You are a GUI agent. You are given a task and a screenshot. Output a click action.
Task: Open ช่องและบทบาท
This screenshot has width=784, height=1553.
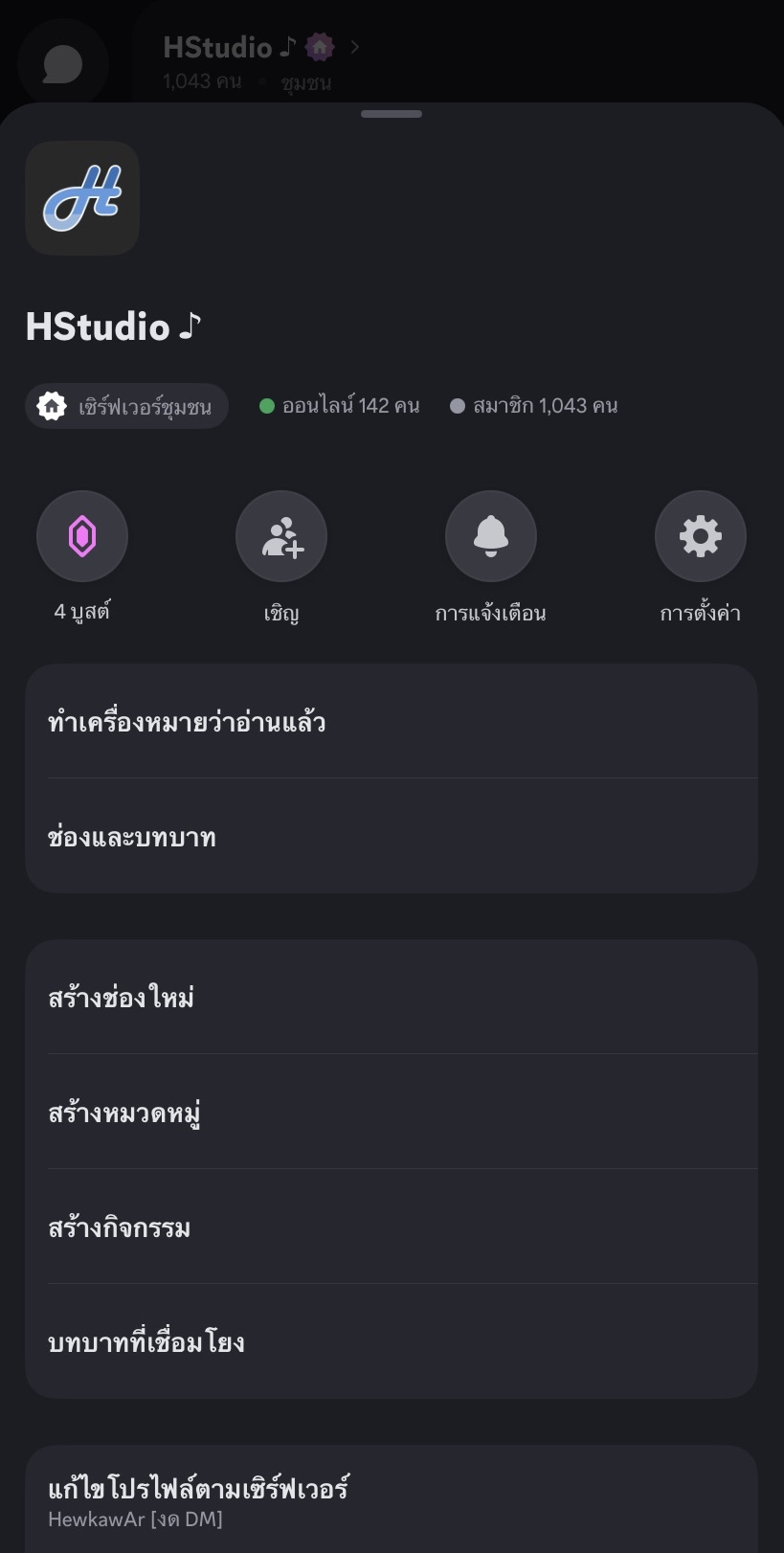(391, 837)
